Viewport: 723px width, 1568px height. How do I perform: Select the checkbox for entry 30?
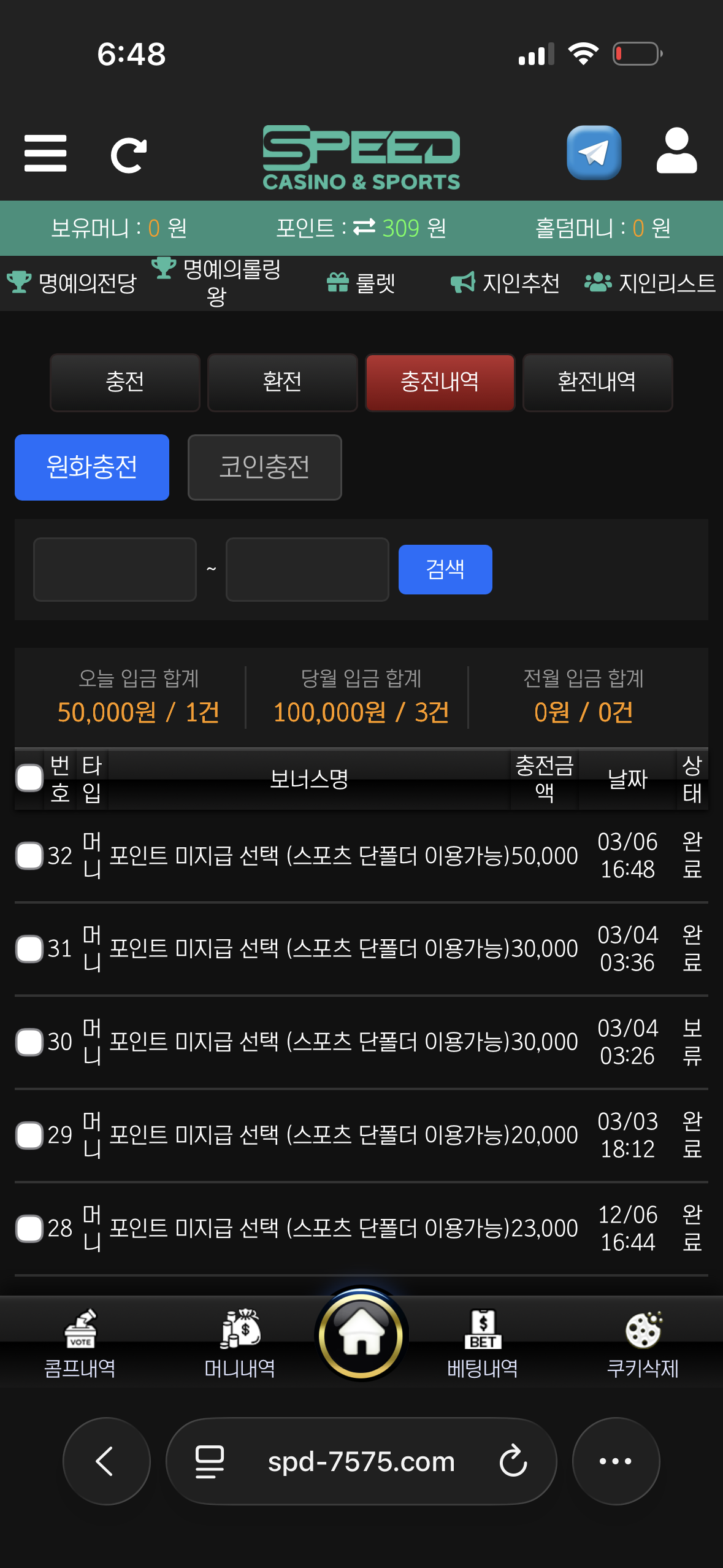(x=29, y=1042)
